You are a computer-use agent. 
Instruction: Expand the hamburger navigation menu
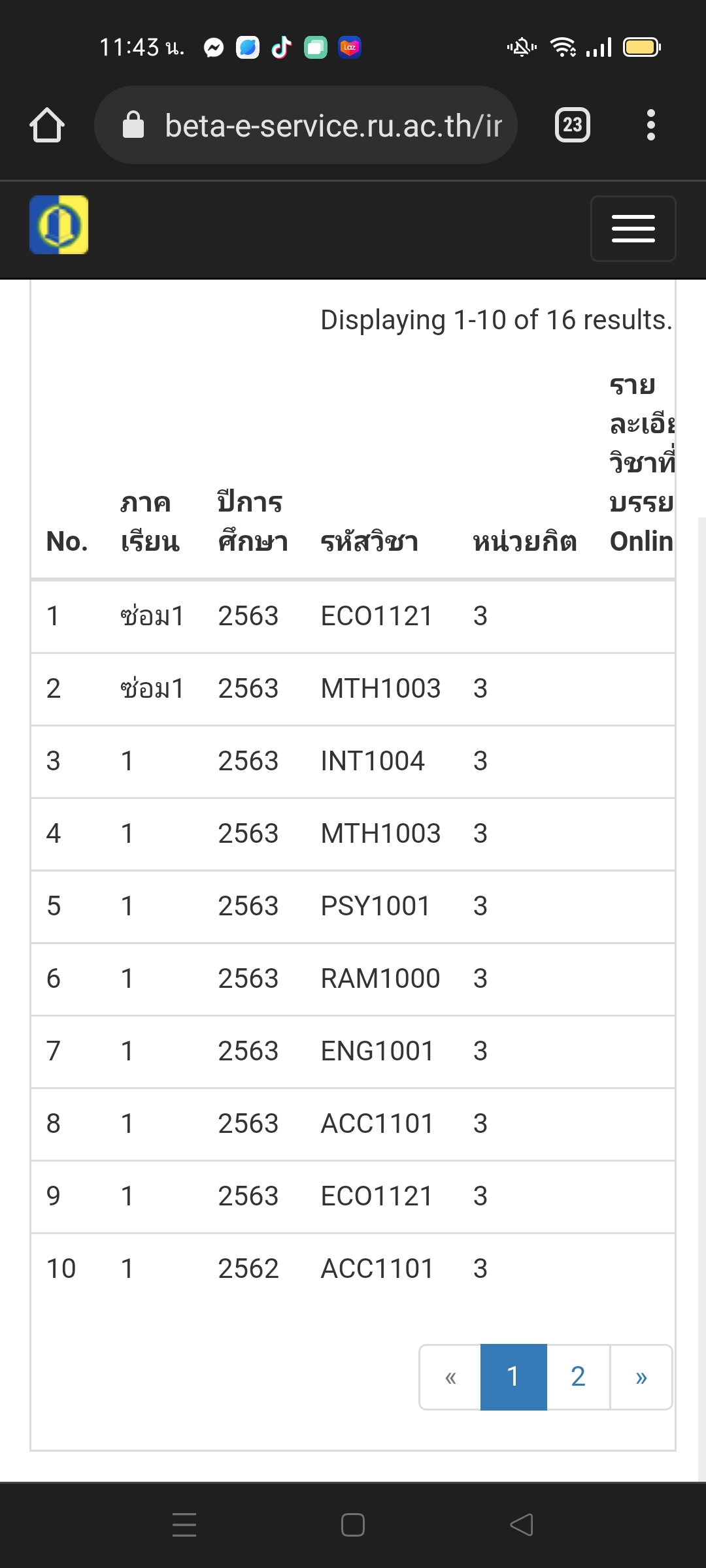633,229
